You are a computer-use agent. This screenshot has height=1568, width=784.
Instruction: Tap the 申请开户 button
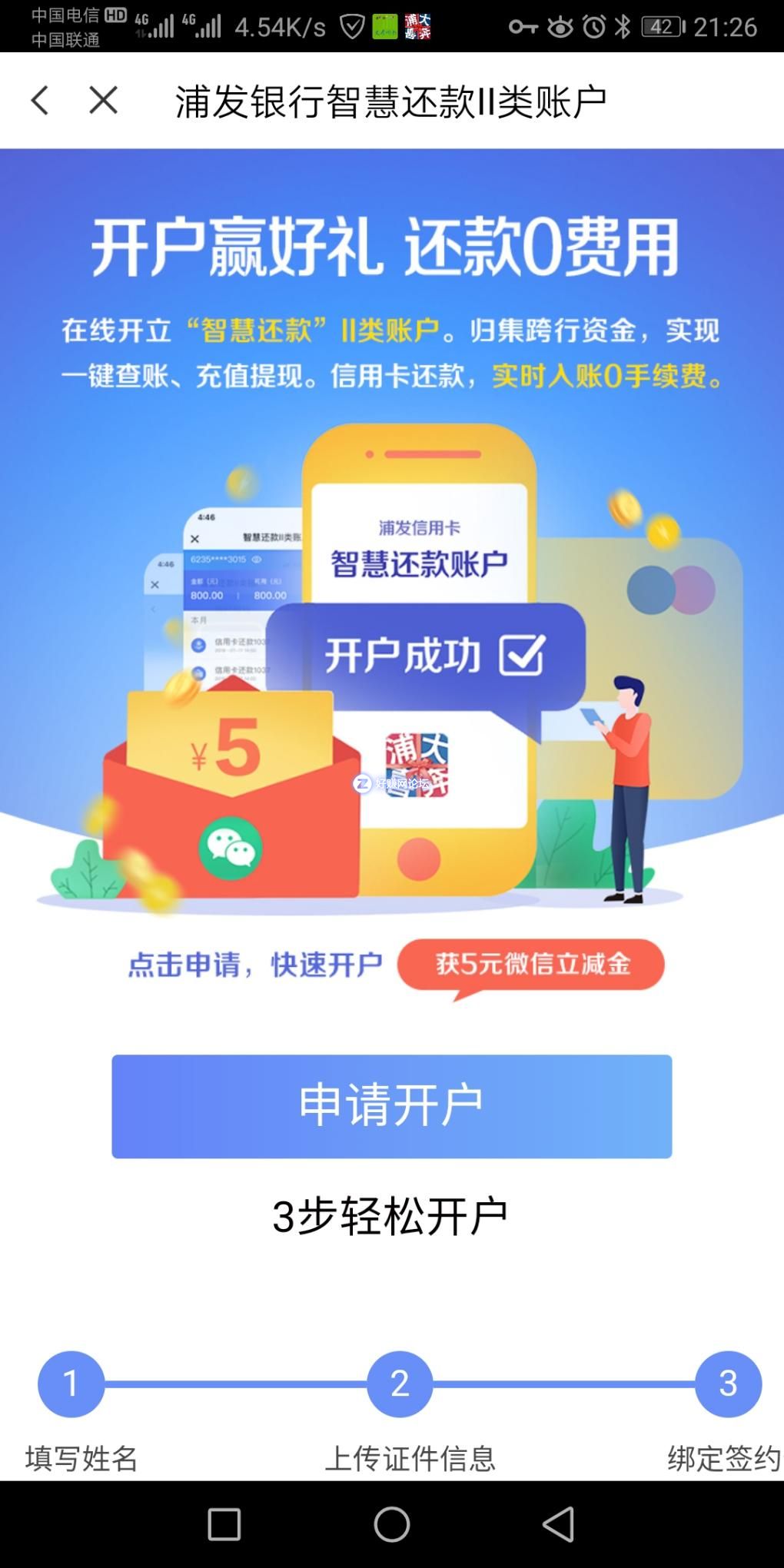coord(391,1105)
